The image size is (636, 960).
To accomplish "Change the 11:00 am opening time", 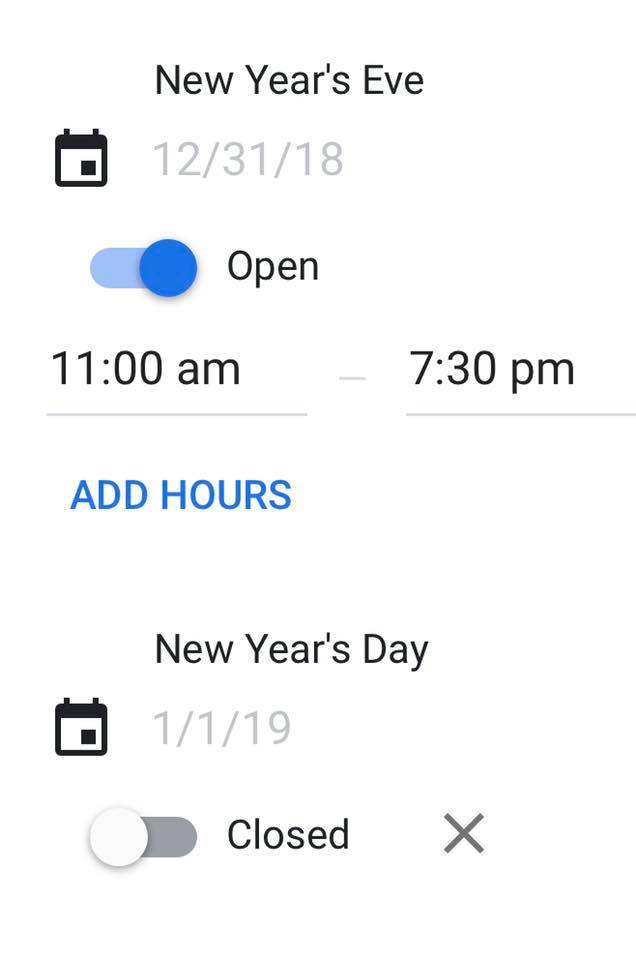I will (x=146, y=369).
